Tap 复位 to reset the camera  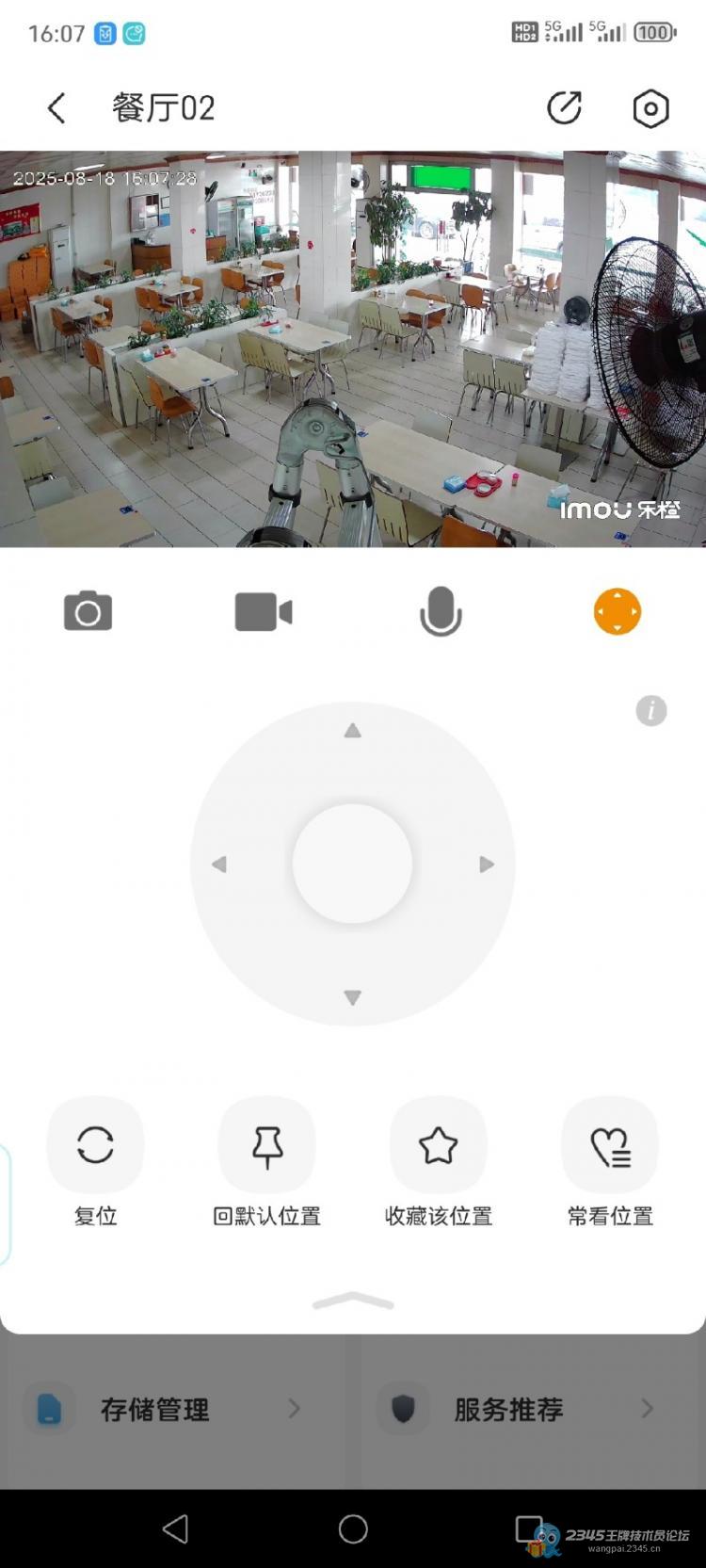[95, 1146]
